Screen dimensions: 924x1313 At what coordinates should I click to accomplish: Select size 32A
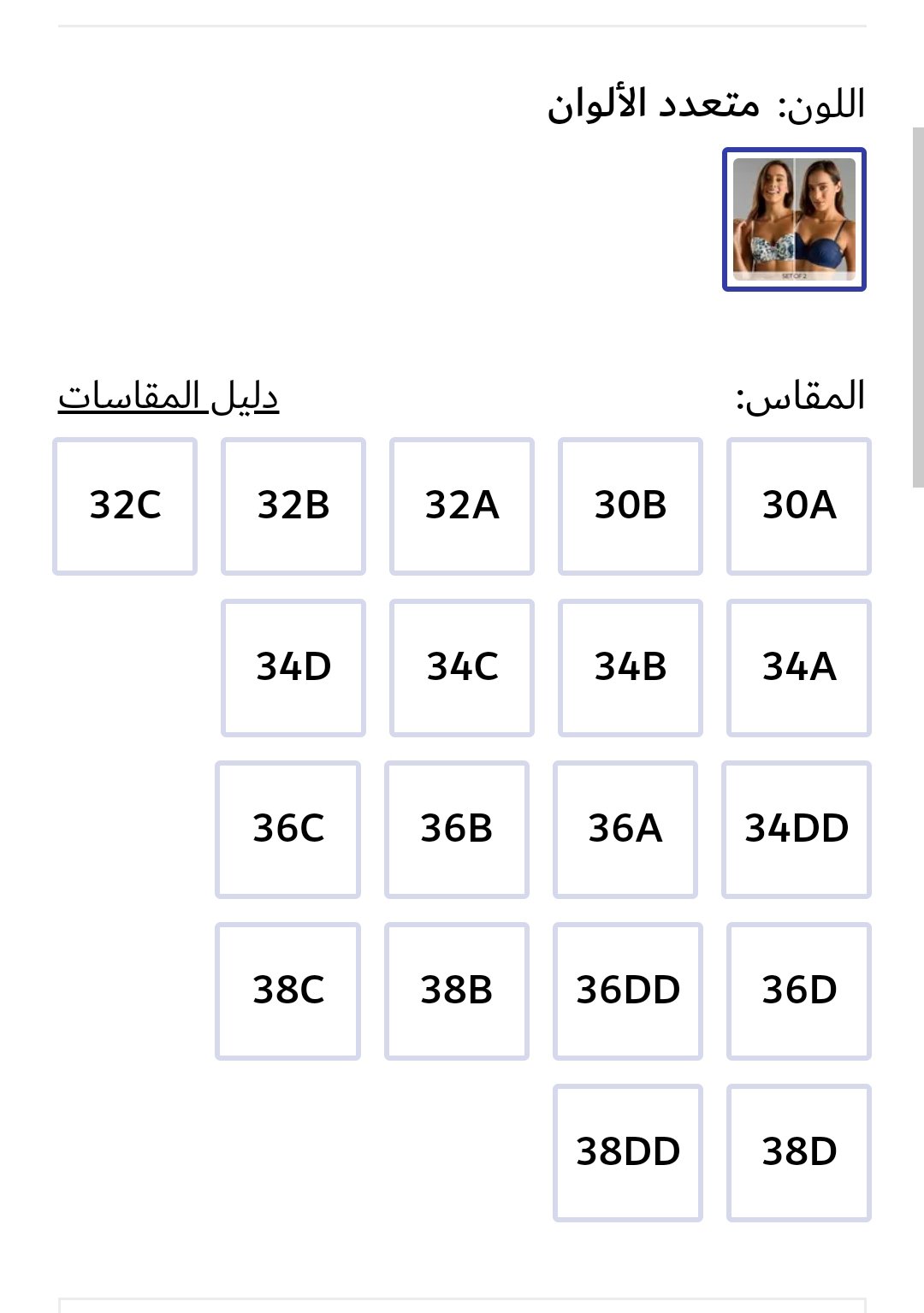[x=461, y=506]
